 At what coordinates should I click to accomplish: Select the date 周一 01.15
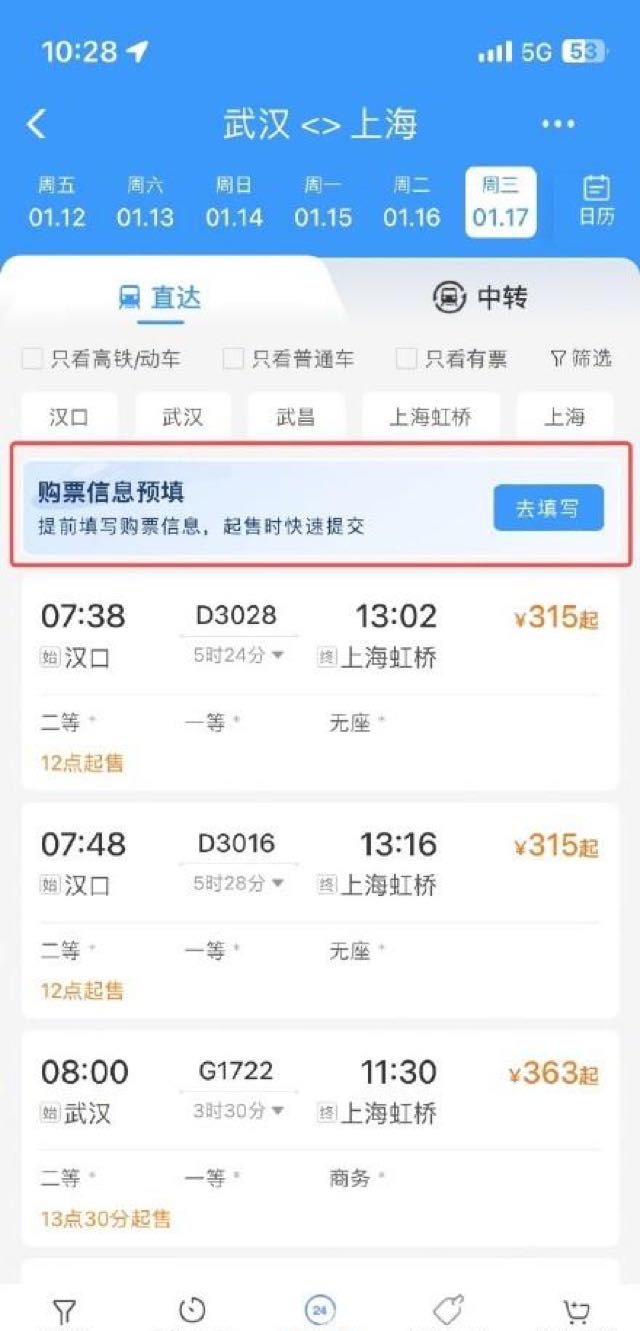pyautogui.click(x=323, y=201)
